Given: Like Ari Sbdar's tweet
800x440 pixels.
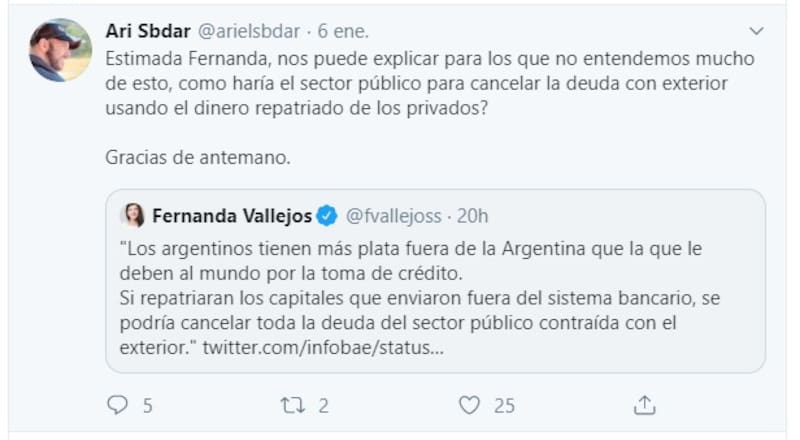Looking at the screenshot, I should (470, 405).
